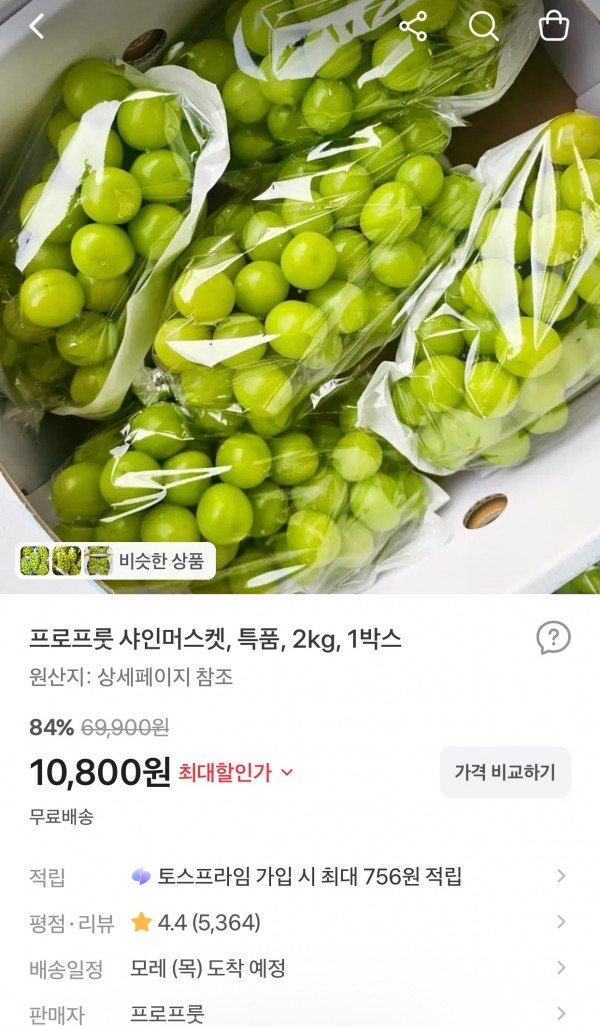Expand the 최대할인가 price breakdown
This screenshot has width=600, height=1027.
(236, 772)
